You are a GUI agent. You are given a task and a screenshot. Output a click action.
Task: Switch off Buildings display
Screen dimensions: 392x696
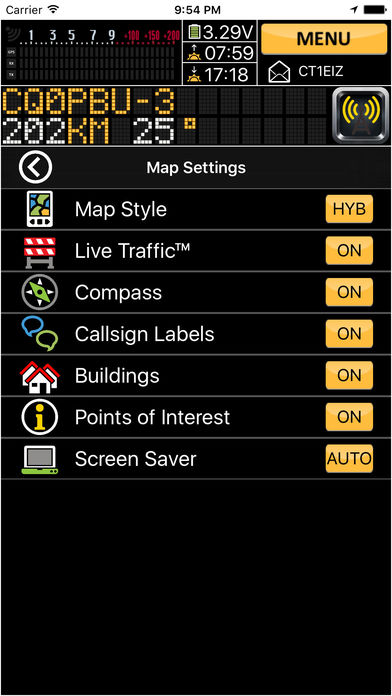[x=349, y=376]
